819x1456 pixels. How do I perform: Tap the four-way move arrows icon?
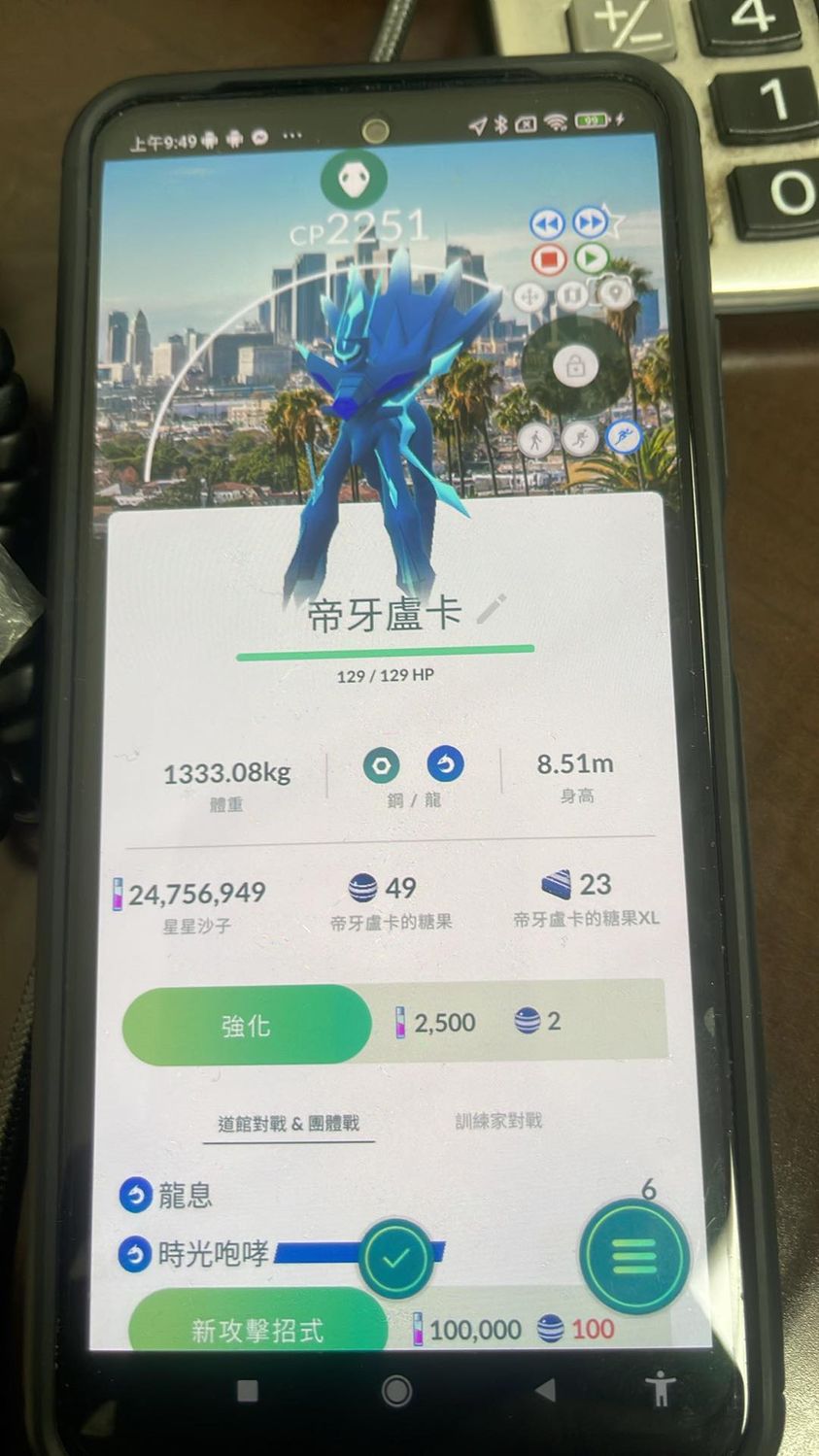[530, 296]
